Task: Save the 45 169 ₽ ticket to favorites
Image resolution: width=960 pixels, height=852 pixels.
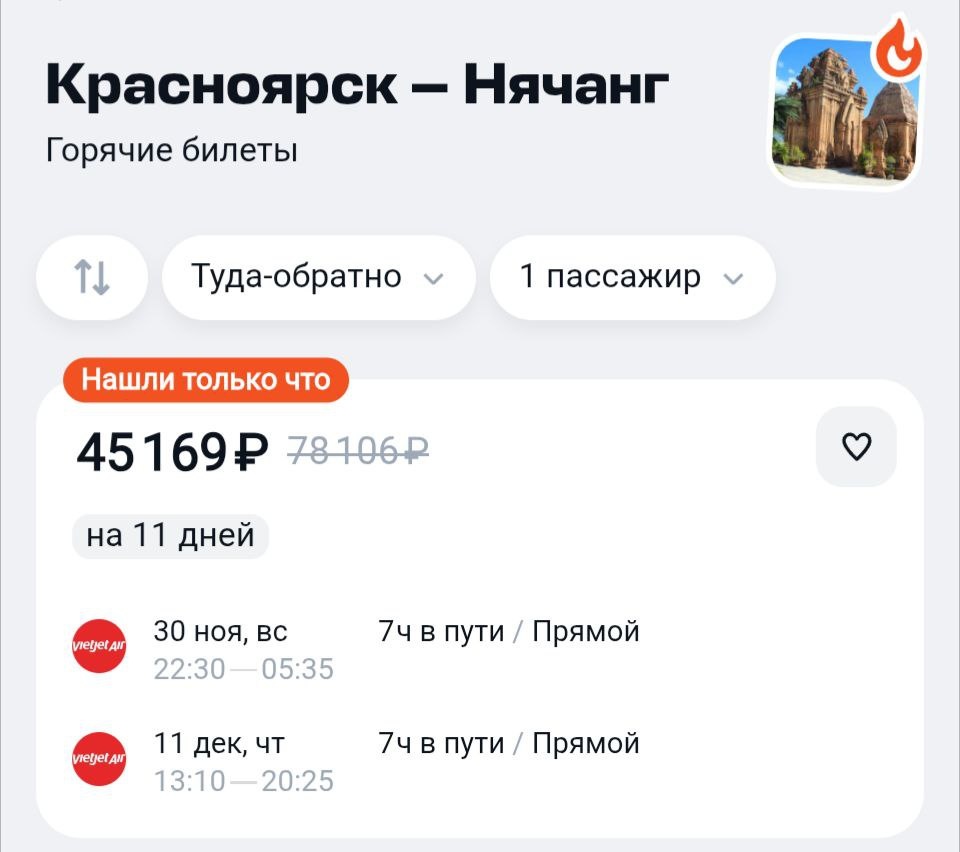Action: coord(856,447)
